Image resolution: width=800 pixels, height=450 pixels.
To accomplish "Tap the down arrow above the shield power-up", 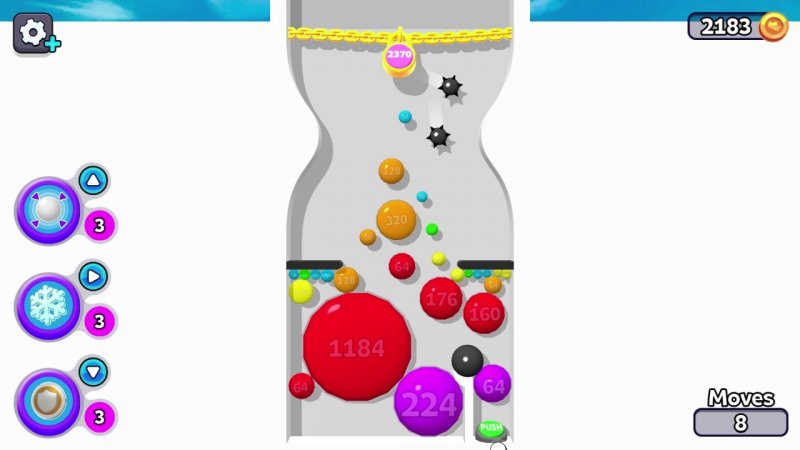I will (x=93, y=372).
